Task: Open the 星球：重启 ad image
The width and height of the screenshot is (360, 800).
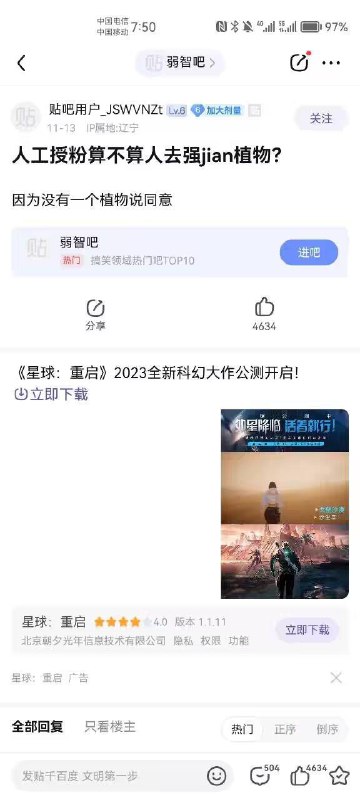Action: (285, 504)
